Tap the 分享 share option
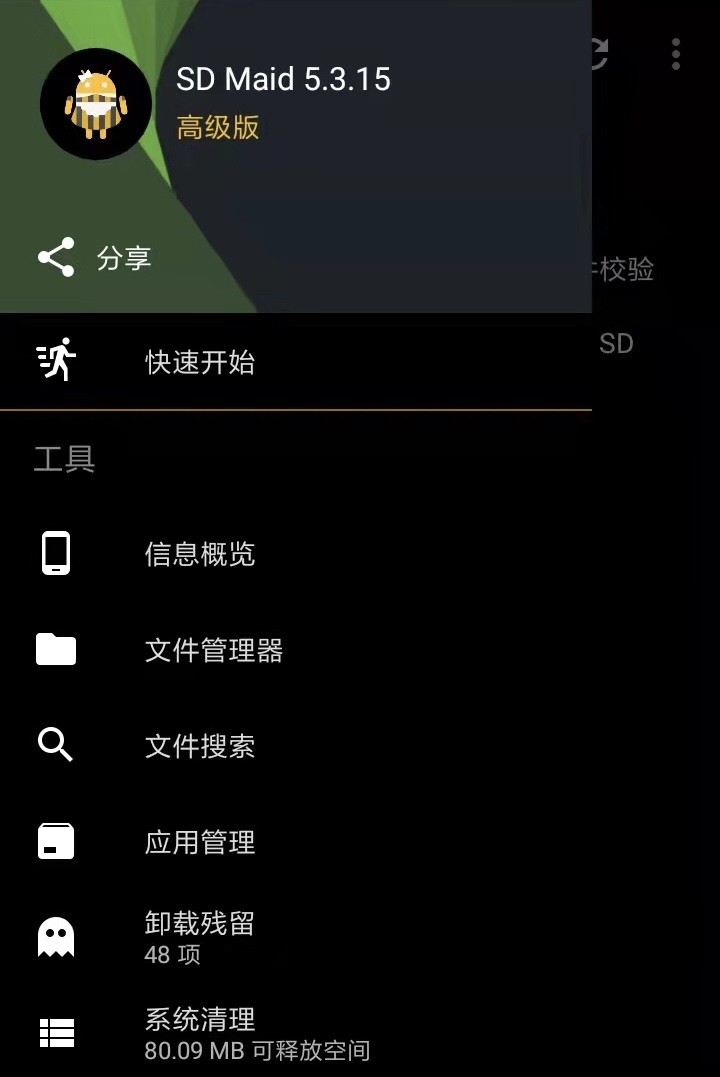Screen dimensions: 720x1077 coord(95,258)
